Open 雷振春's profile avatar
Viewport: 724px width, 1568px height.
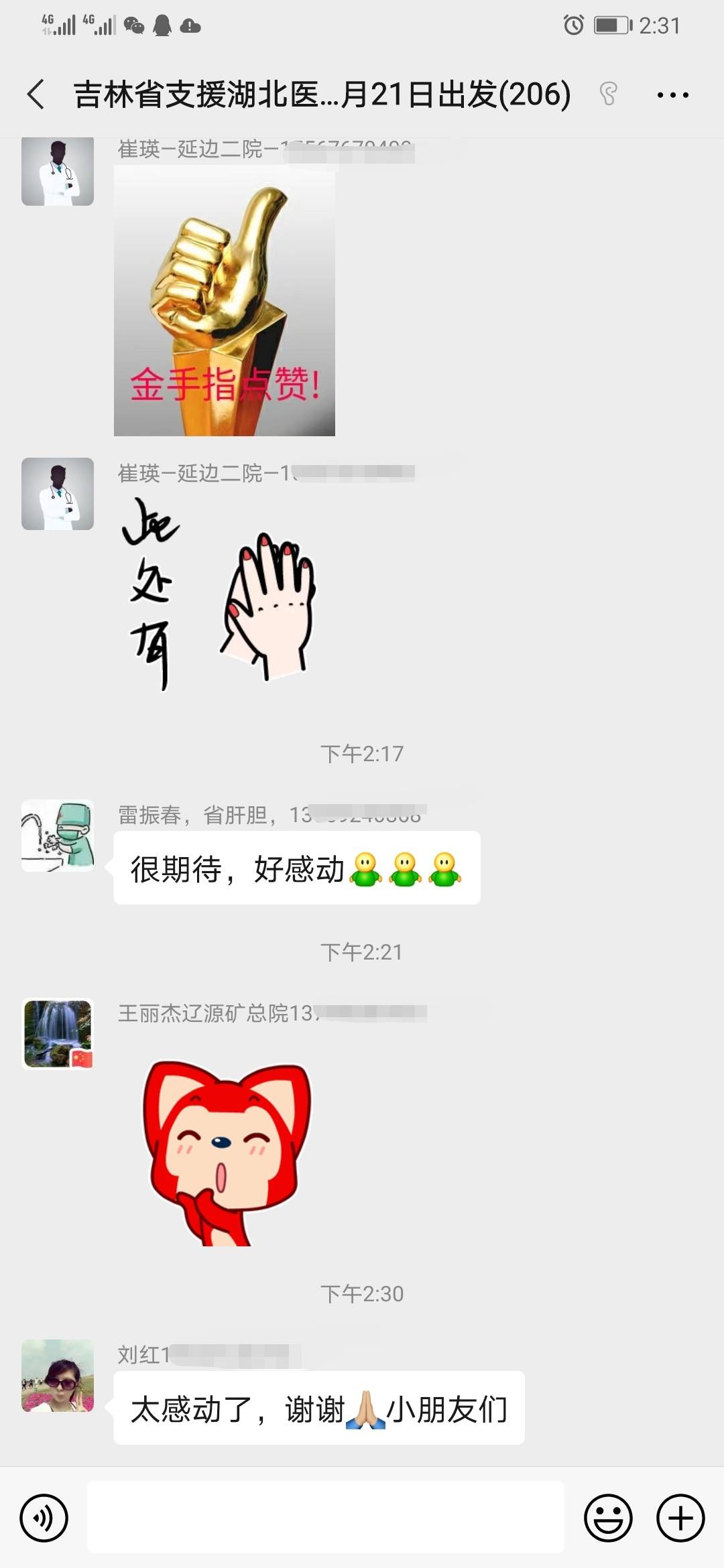(x=58, y=836)
